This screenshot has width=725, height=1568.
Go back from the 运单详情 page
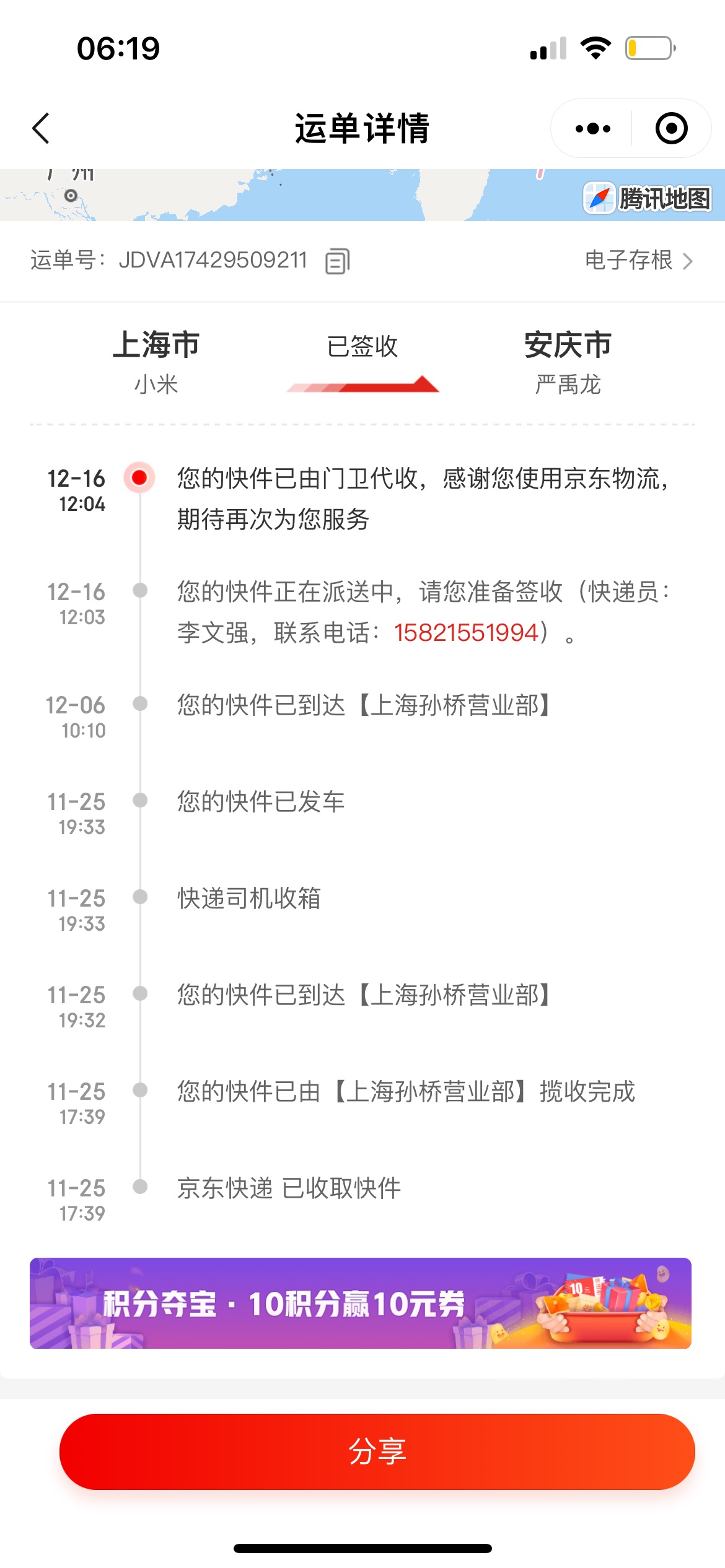pyautogui.click(x=41, y=128)
